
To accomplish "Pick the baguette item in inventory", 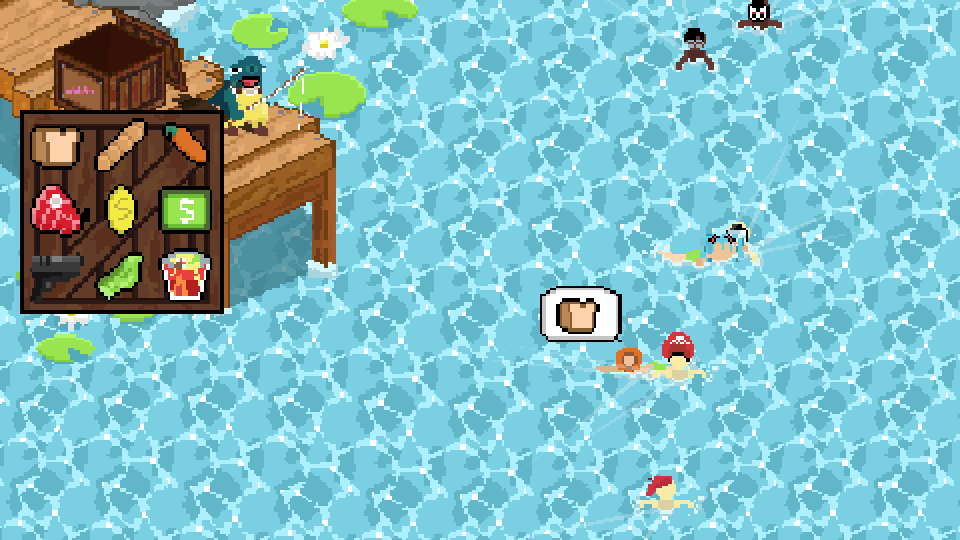I will click(122, 146).
